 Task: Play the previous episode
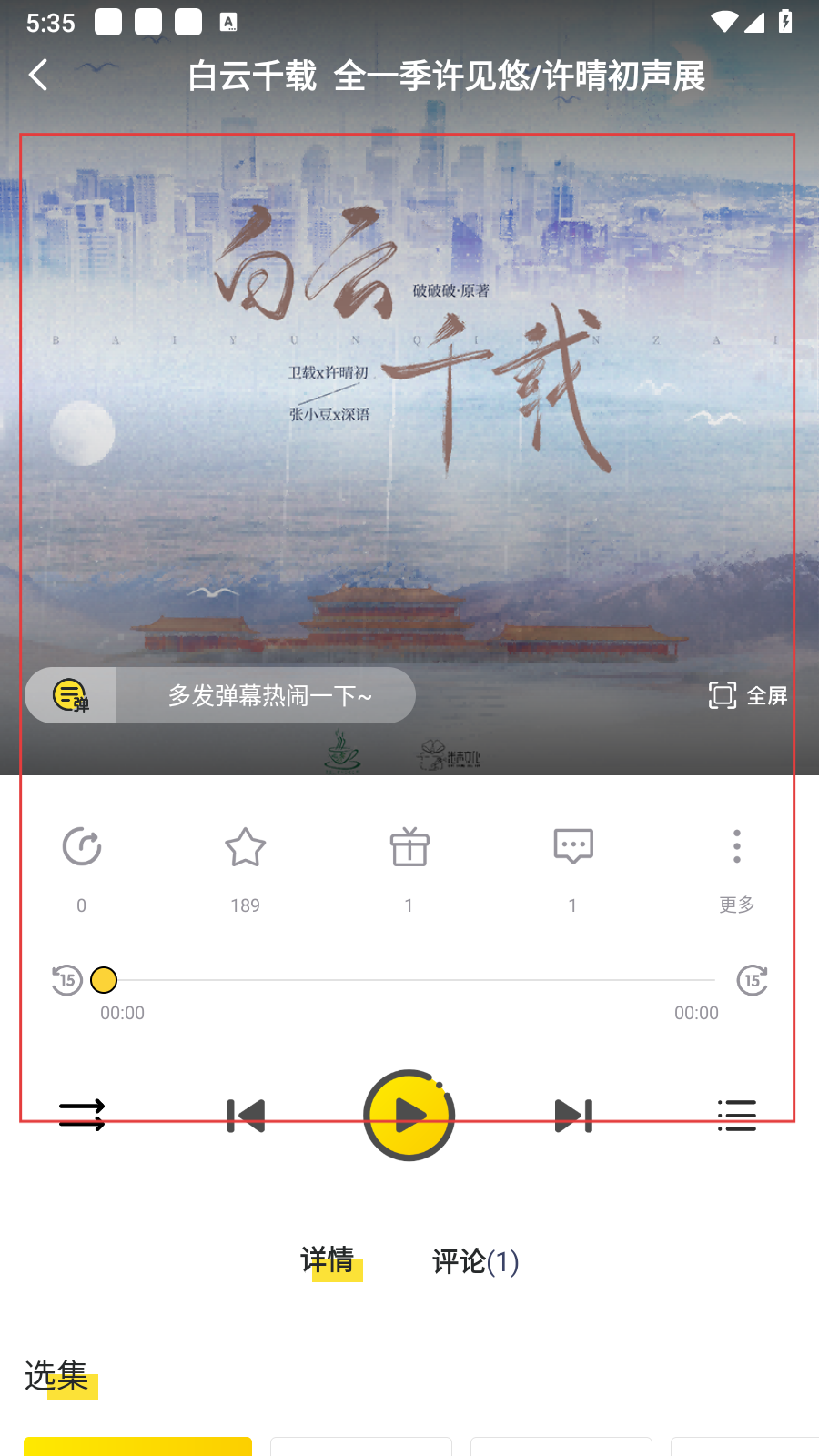[246, 1116]
